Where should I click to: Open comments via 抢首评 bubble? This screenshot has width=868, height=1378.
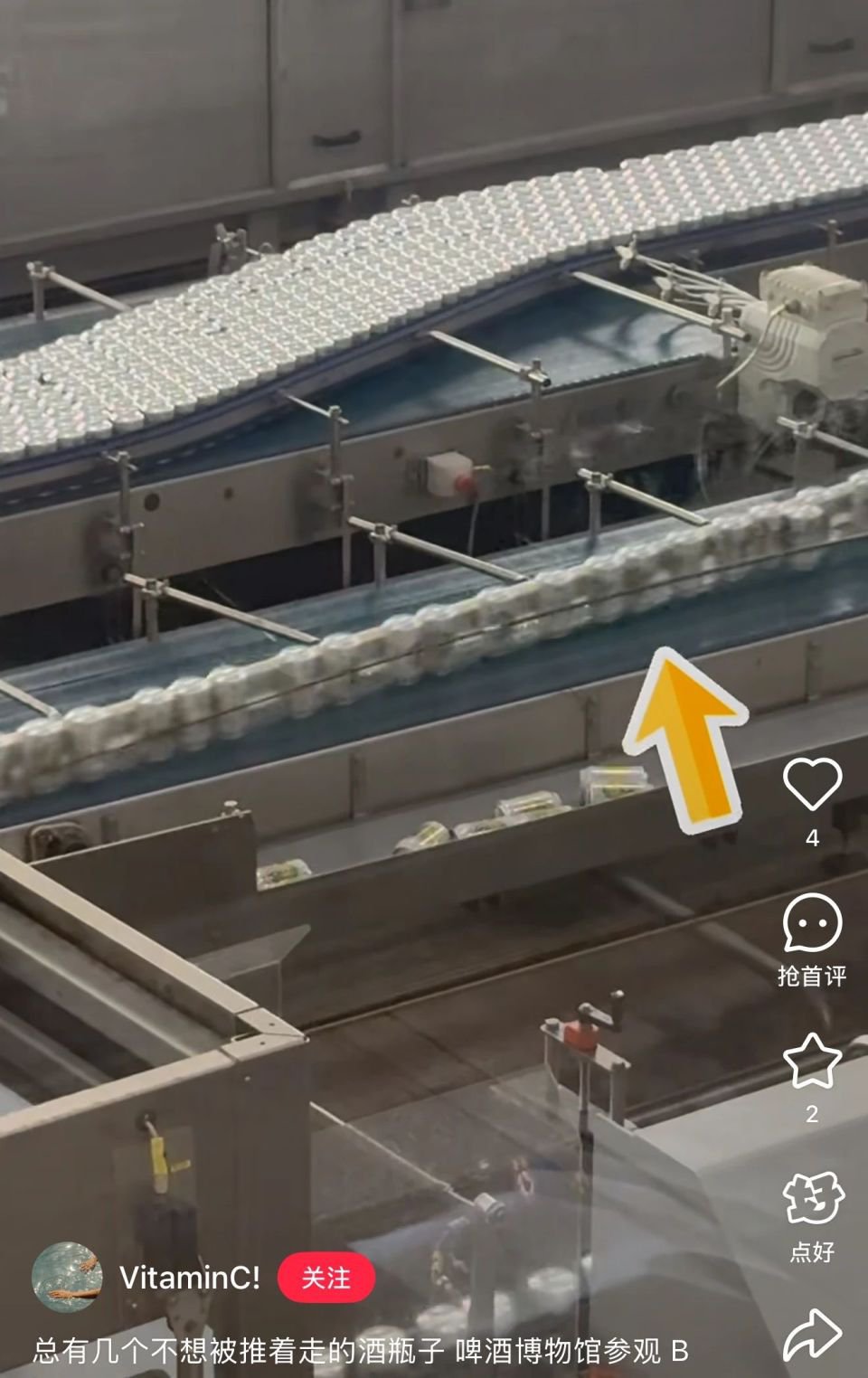[x=812, y=923]
